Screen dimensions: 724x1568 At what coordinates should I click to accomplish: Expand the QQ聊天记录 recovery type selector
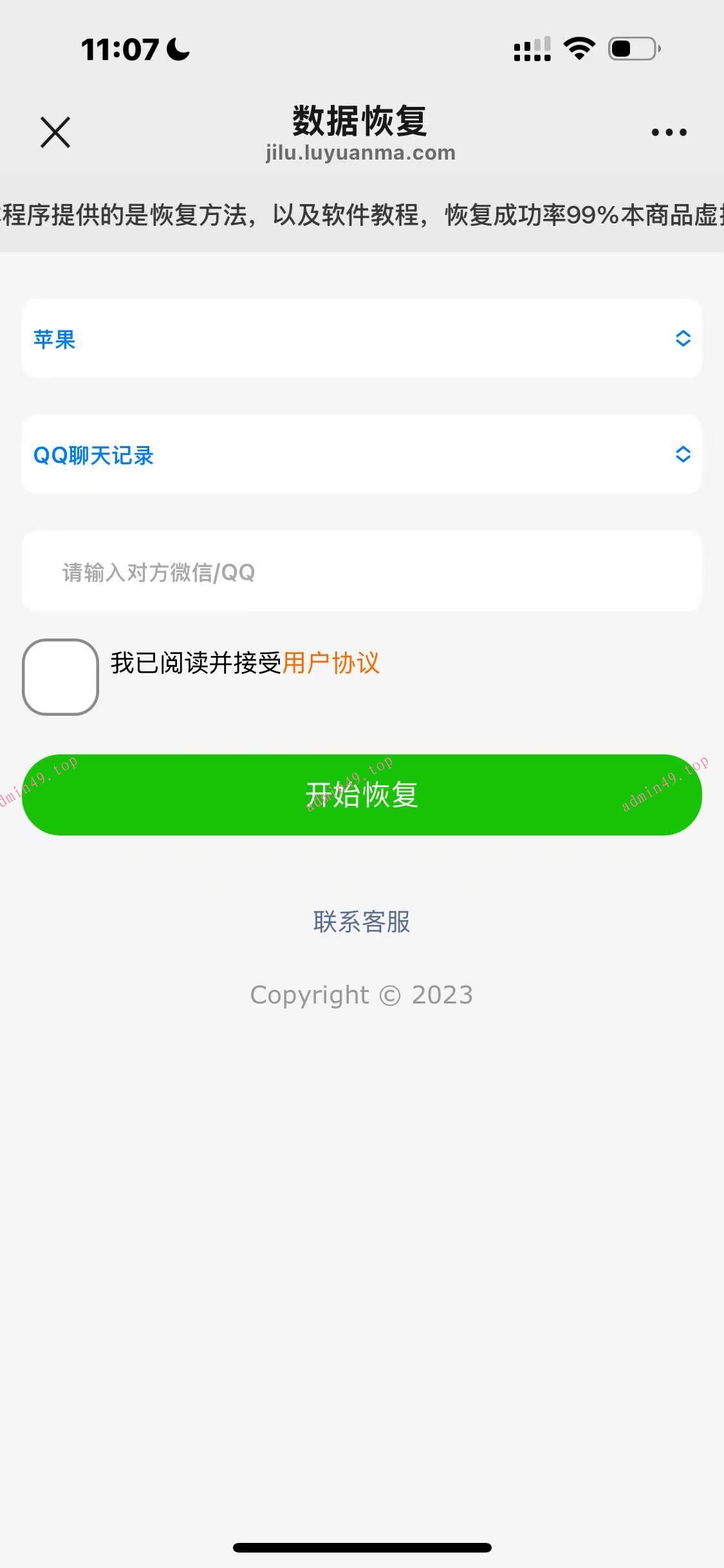362,455
